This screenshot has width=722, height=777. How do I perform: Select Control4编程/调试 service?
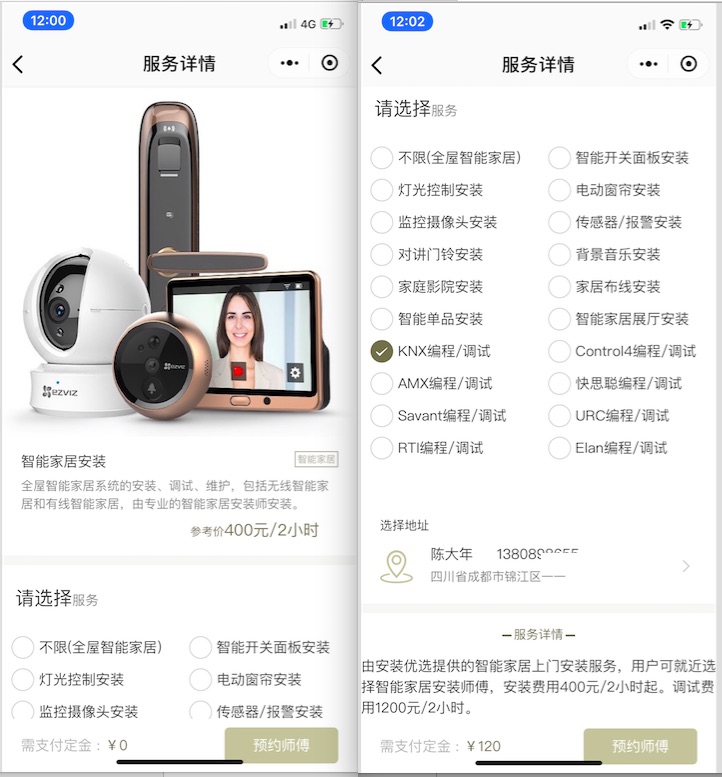[x=560, y=351]
